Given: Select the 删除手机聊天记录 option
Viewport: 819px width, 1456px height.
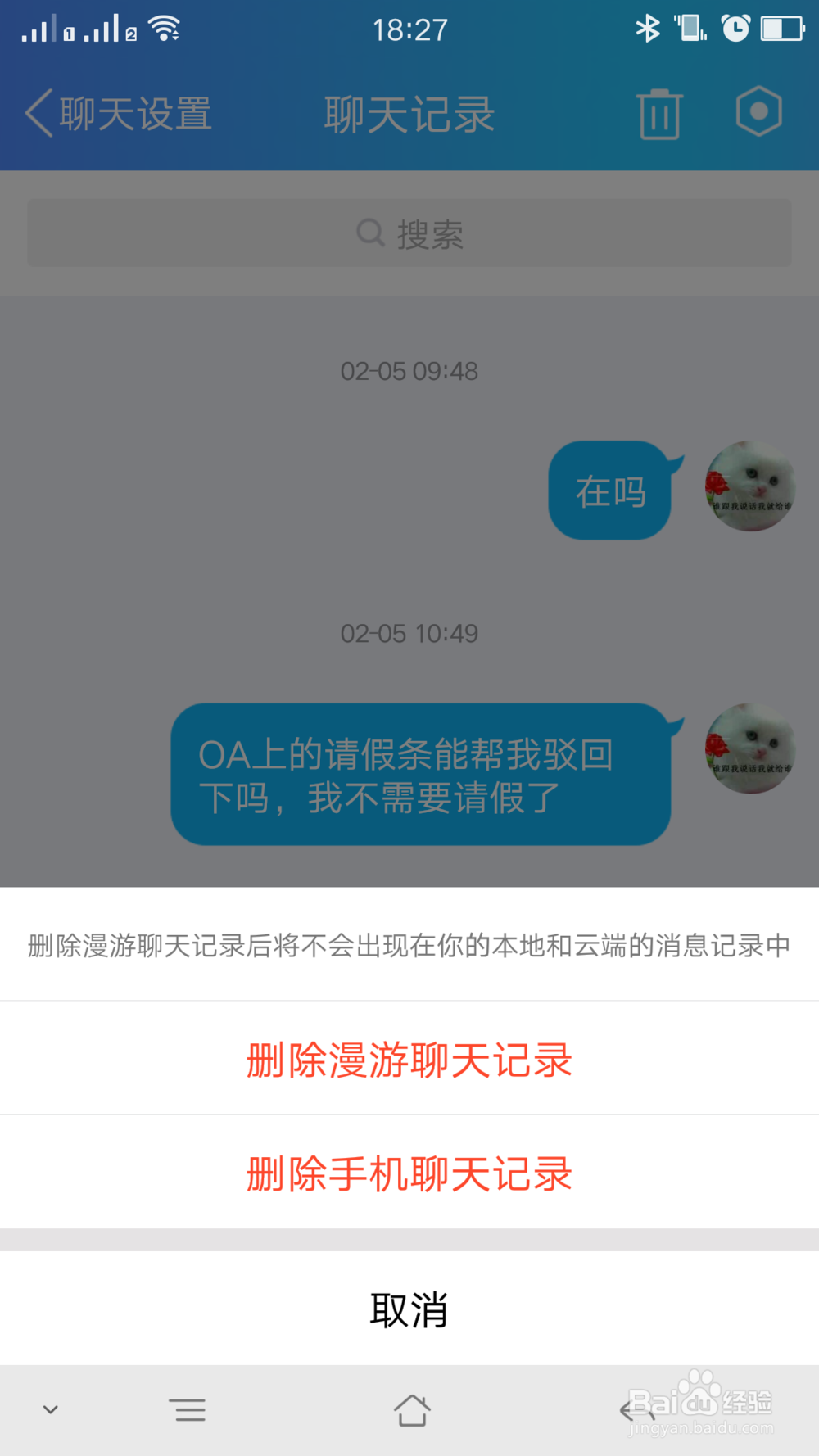Looking at the screenshot, I should tap(409, 1173).
